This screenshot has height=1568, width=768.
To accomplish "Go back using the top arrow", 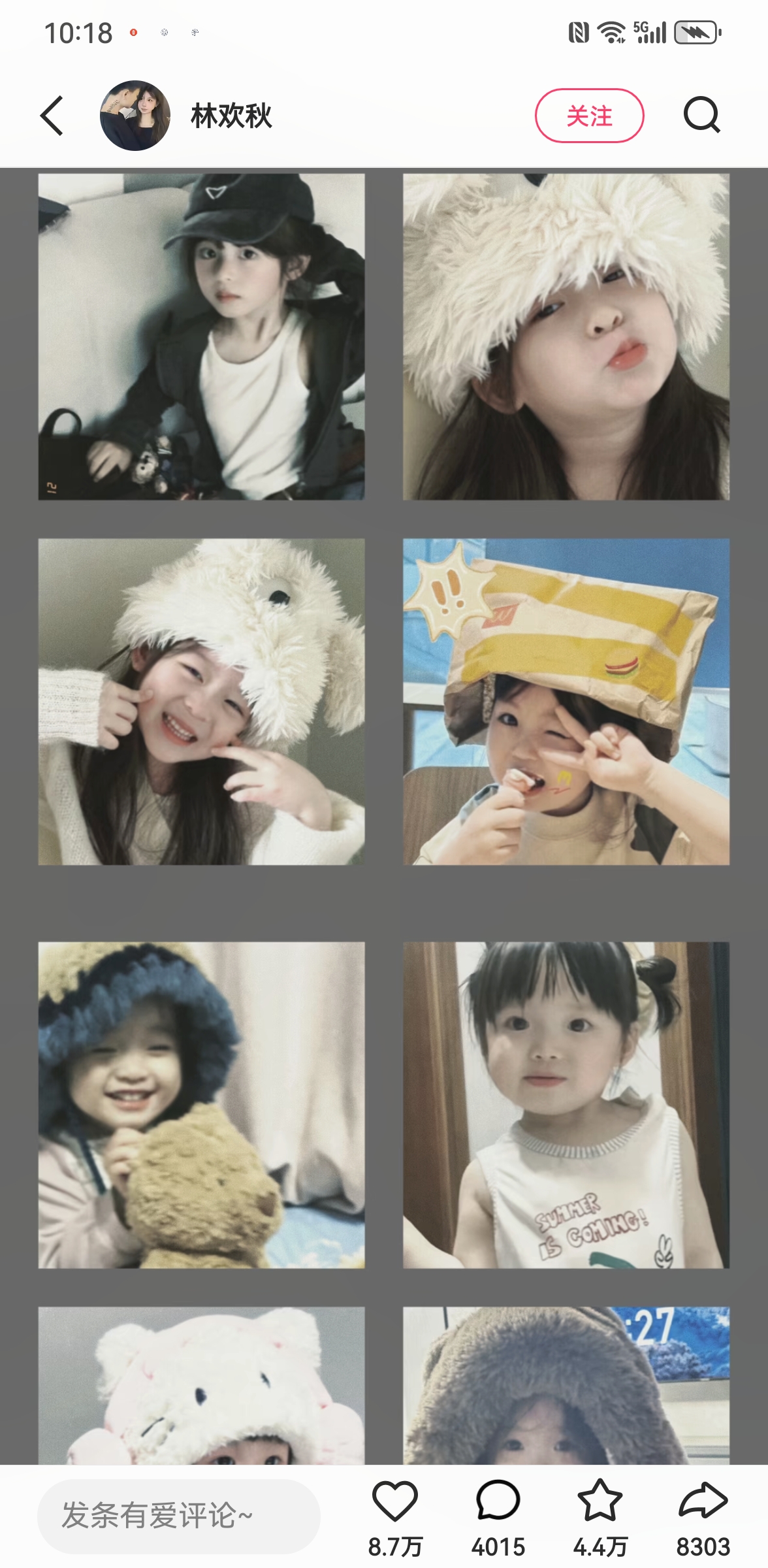I will tap(52, 116).
